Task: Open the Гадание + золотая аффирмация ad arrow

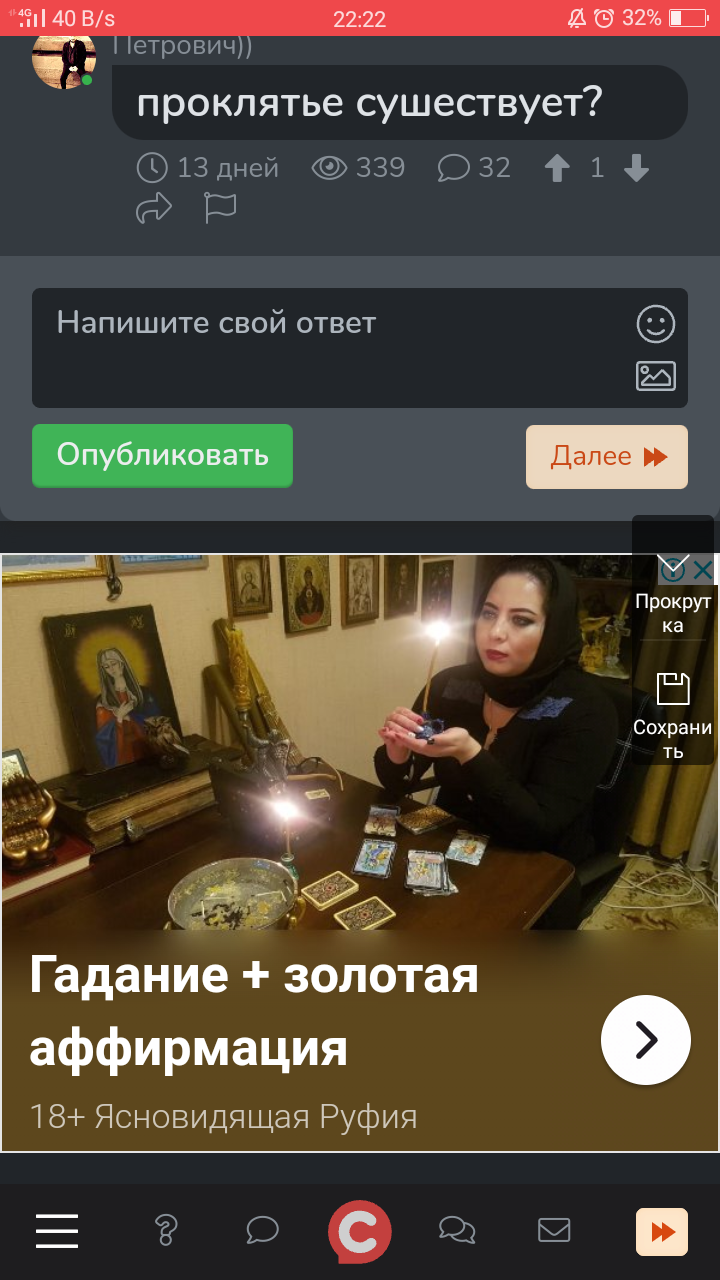Action: 646,1040
